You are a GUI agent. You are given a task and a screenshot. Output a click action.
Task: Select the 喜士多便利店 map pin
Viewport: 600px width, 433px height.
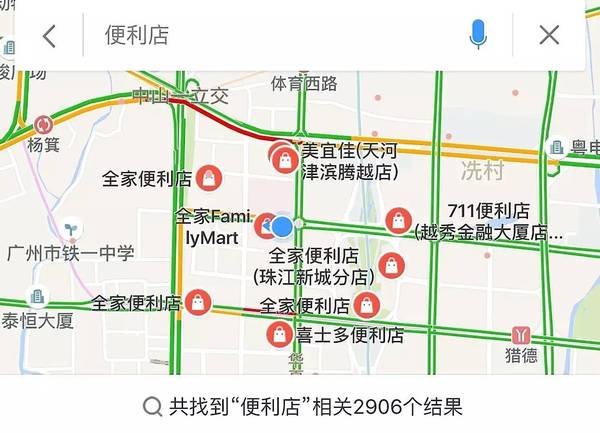[x=280, y=334]
